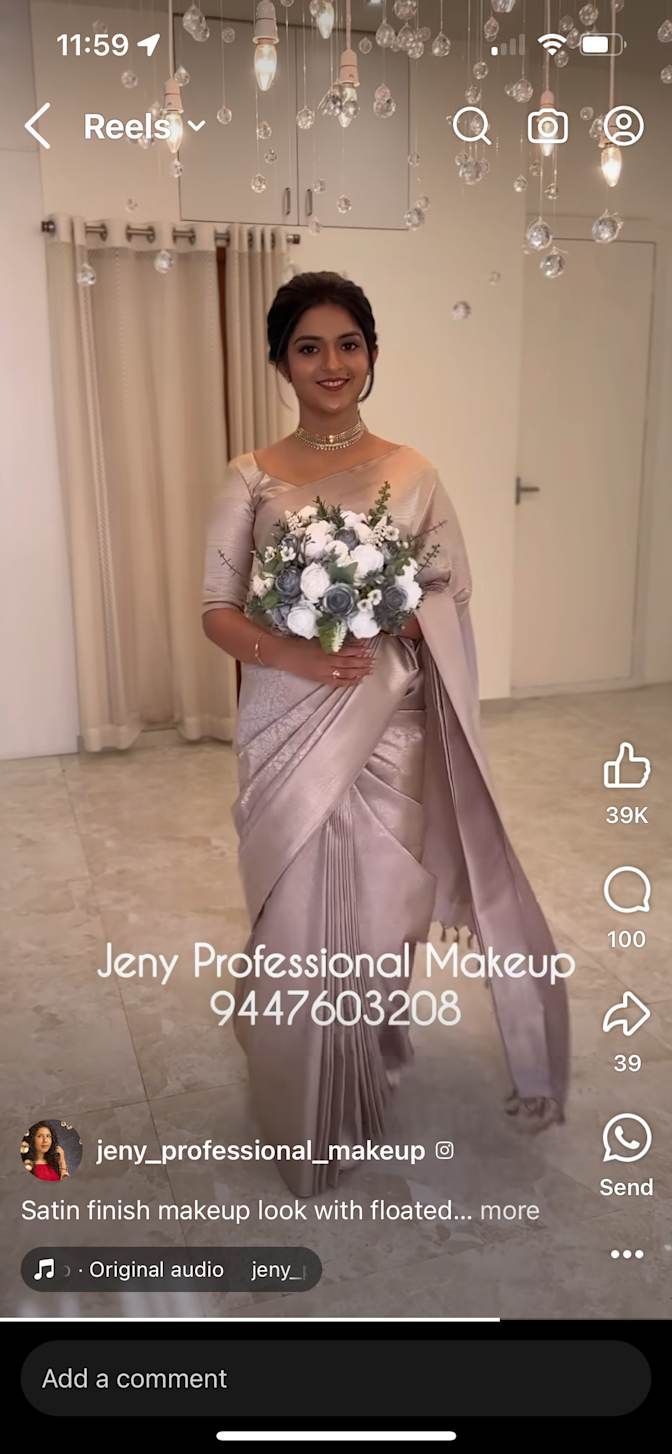Go back using the top-left arrow
Viewport: 672px width, 1454px height.
(x=38, y=127)
